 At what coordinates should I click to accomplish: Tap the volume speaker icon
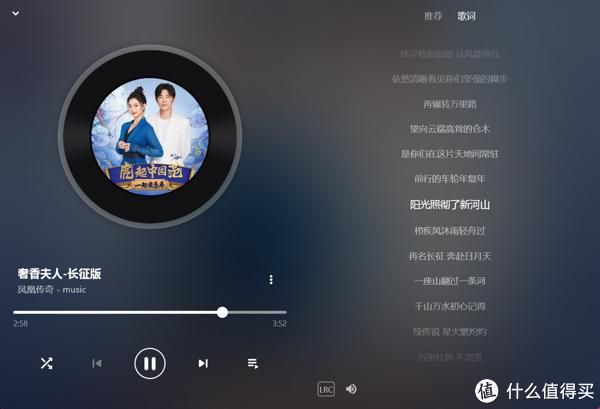[x=351, y=388]
